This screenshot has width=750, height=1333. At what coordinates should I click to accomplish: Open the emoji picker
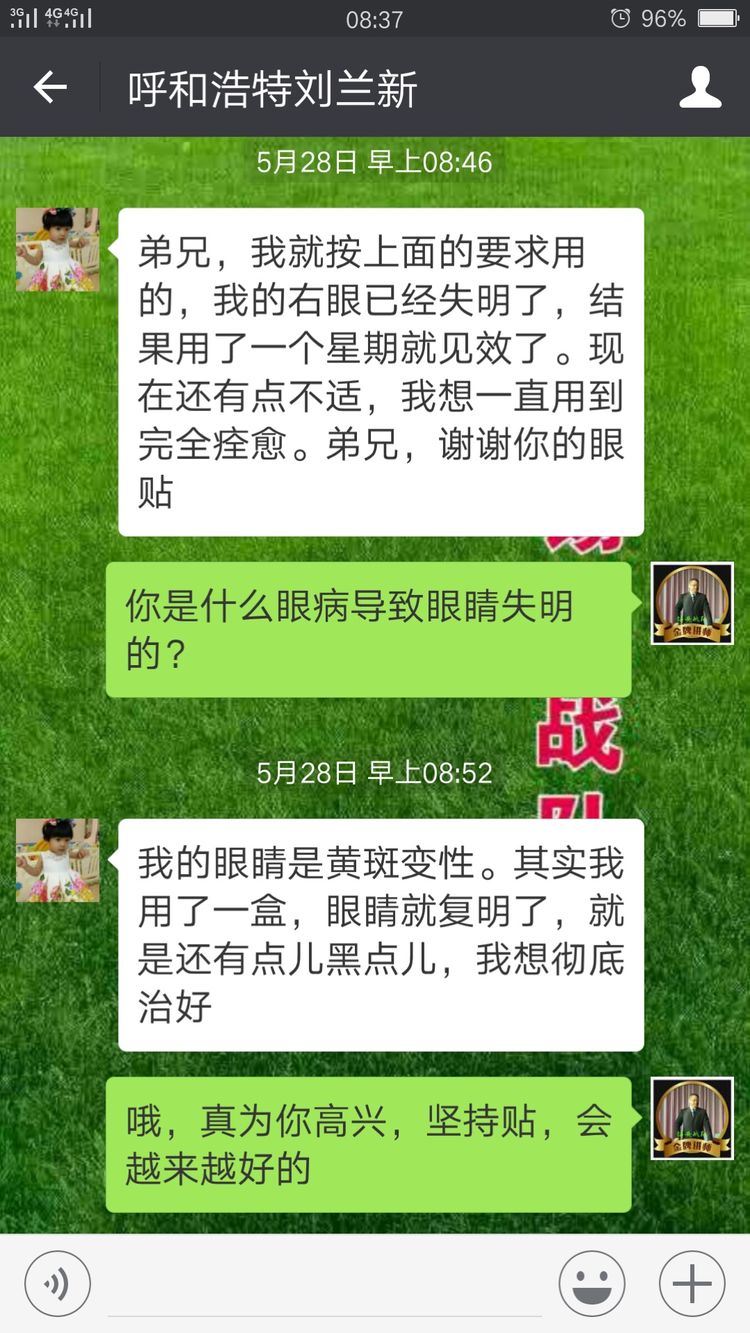coord(592,1283)
